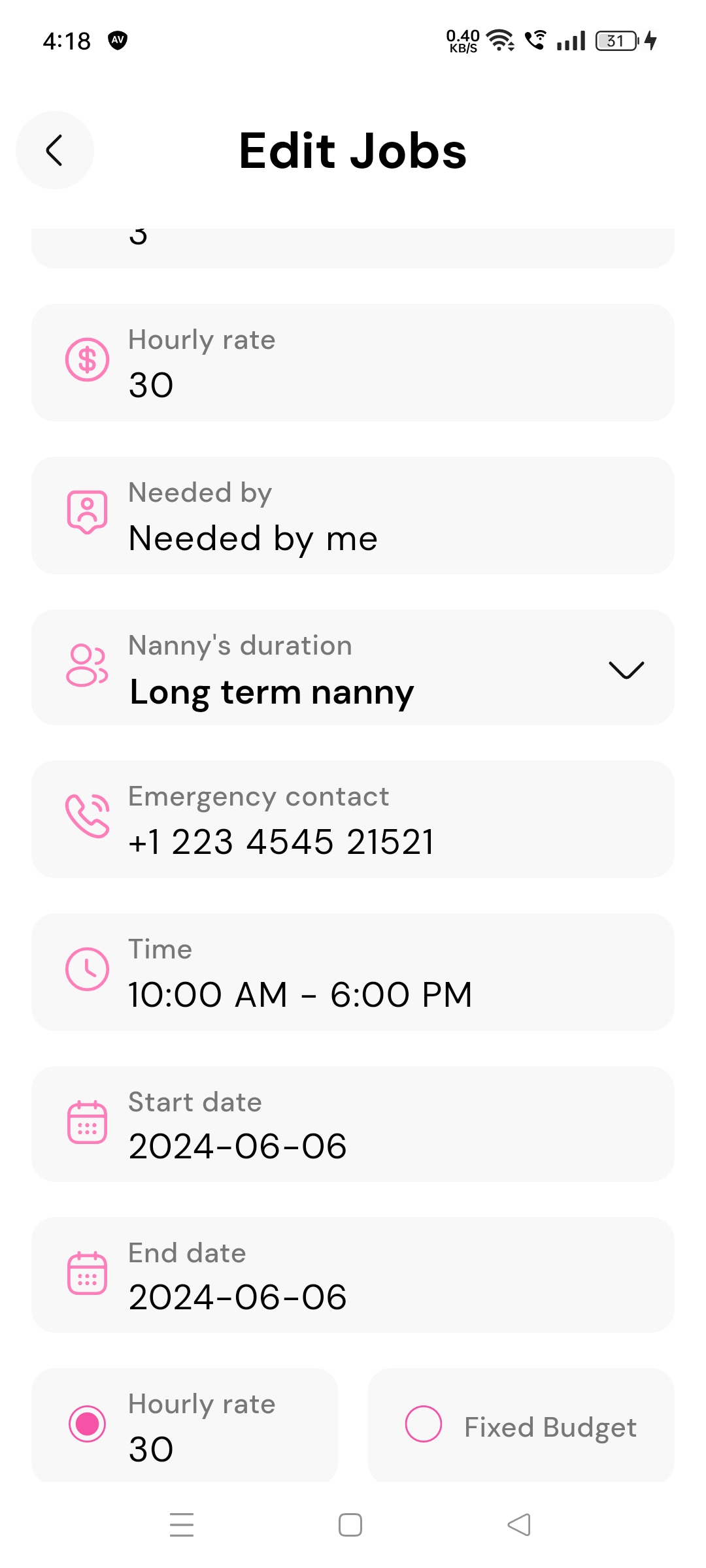The image size is (706, 1568).
Task: Edit the Emergency contact number
Action: [x=353, y=819]
